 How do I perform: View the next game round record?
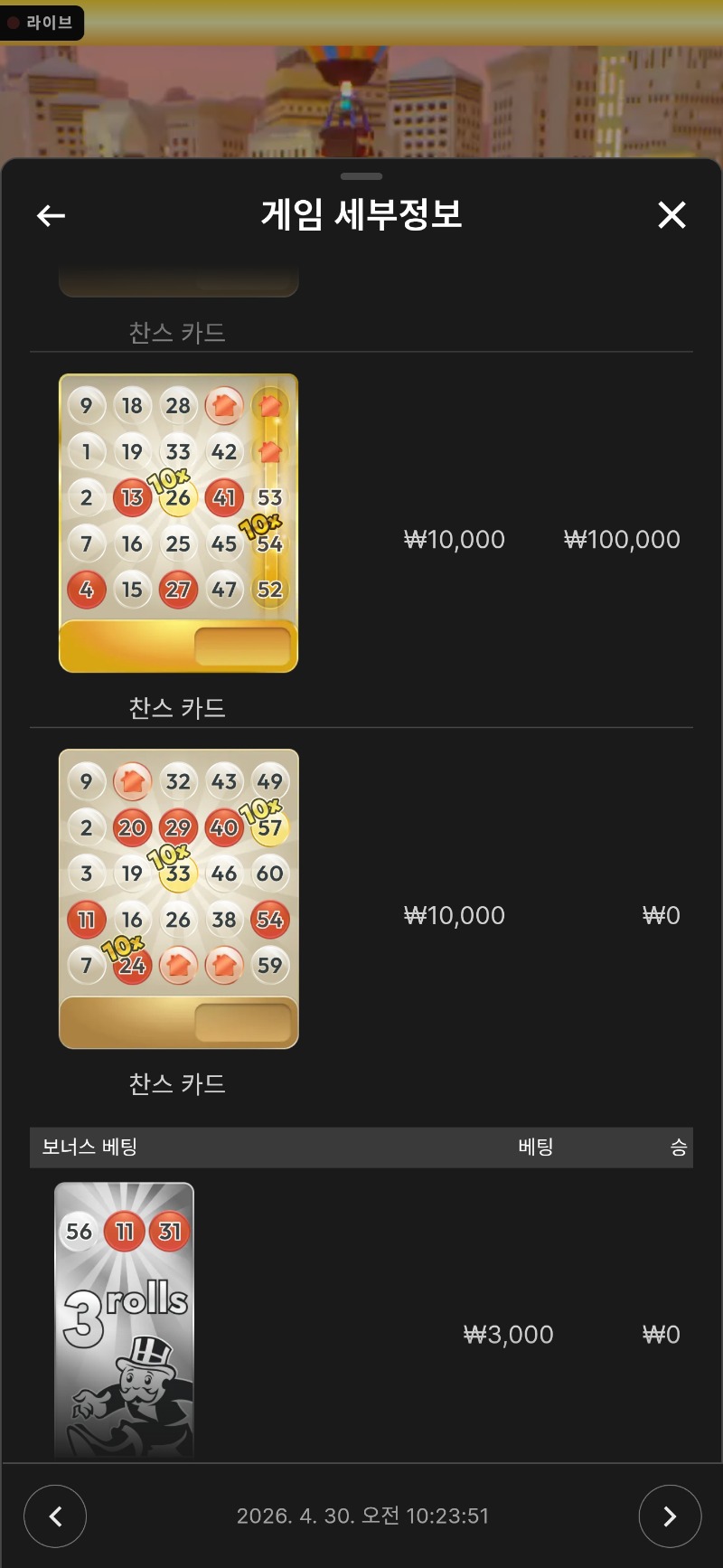pyautogui.click(x=670, y=1516)
